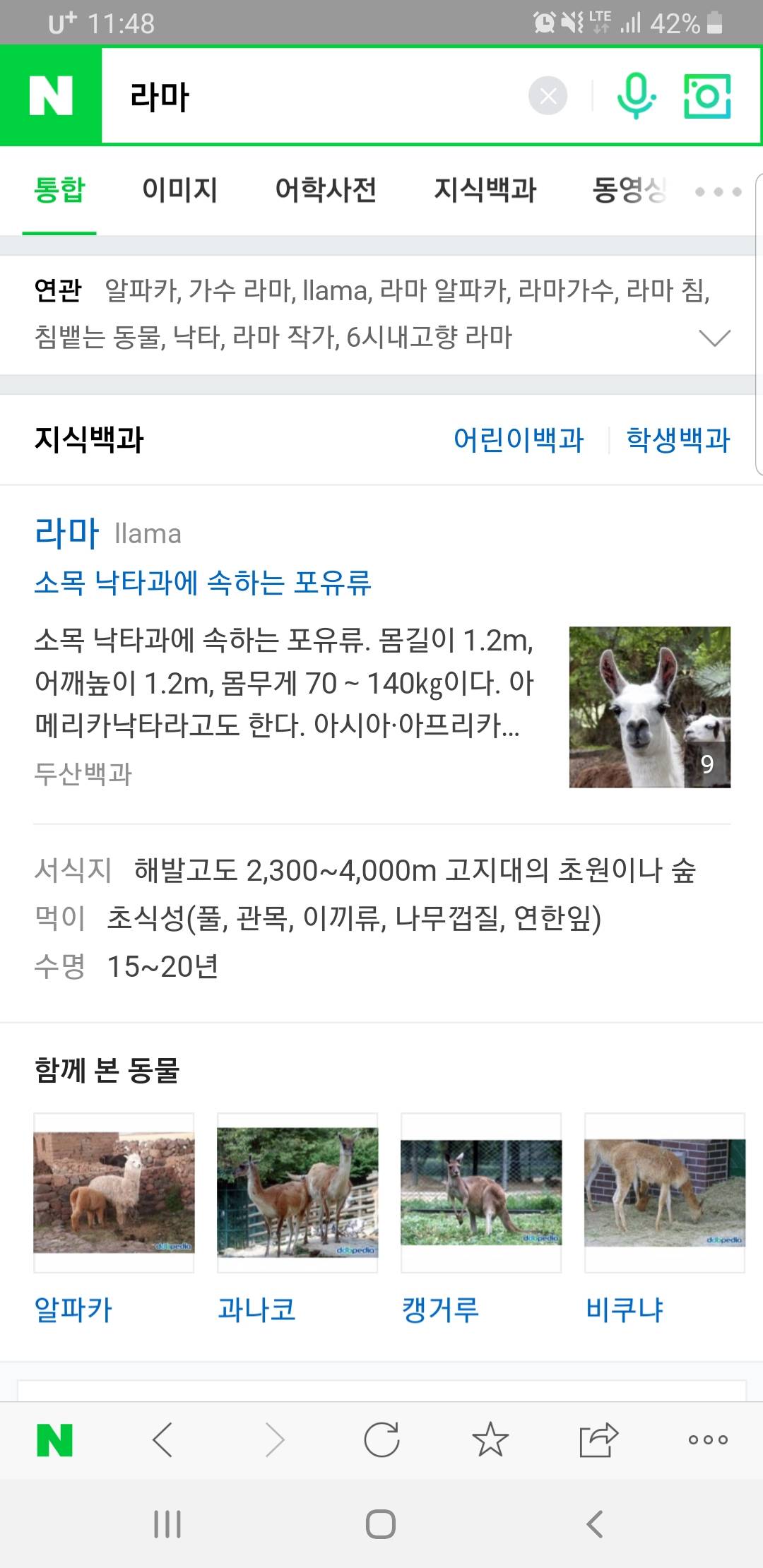Show more tabs with the three dots
Viewport: 763px width, 1568px height.
tap(718, 191)
